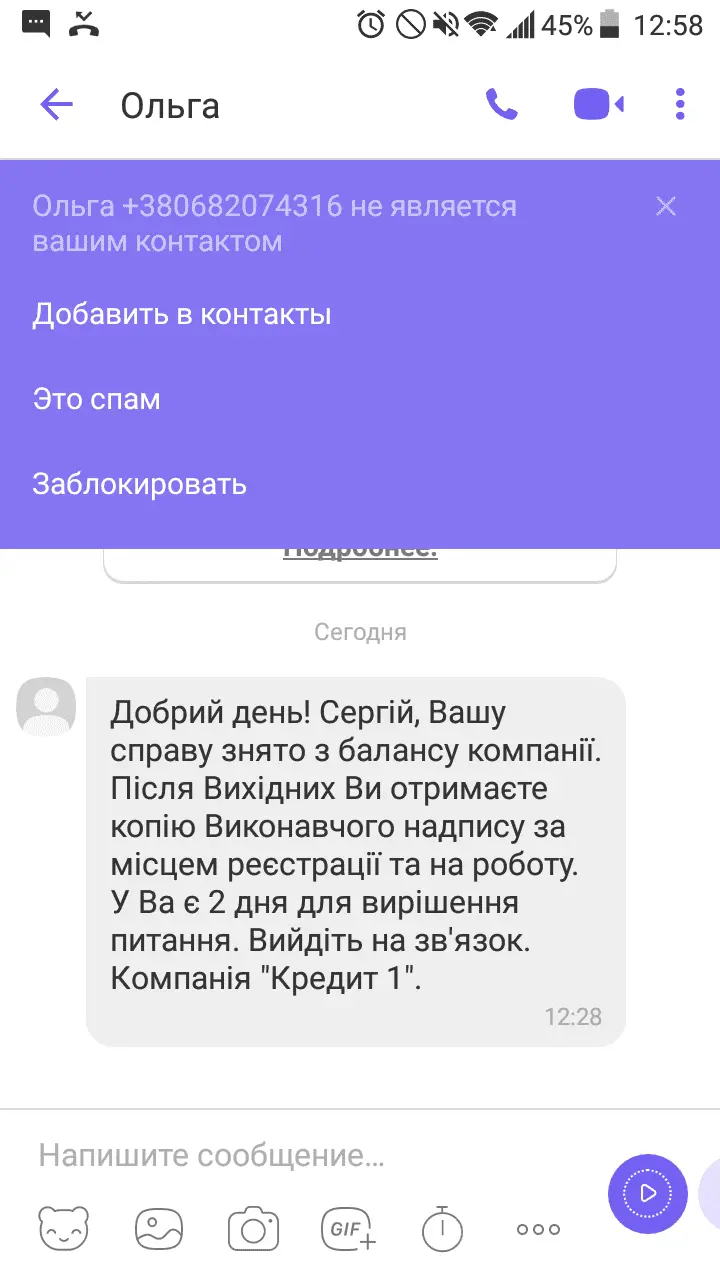The height and width of the screenshot is (1280, 720).
Task: Tap the round video message record button
Action: click(647, 1193)
